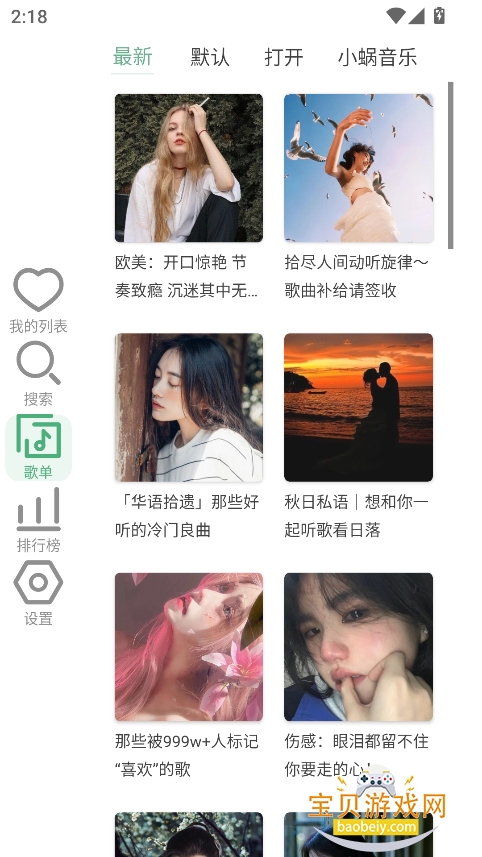Open 我的列表 in the side menu

(38, 301)
